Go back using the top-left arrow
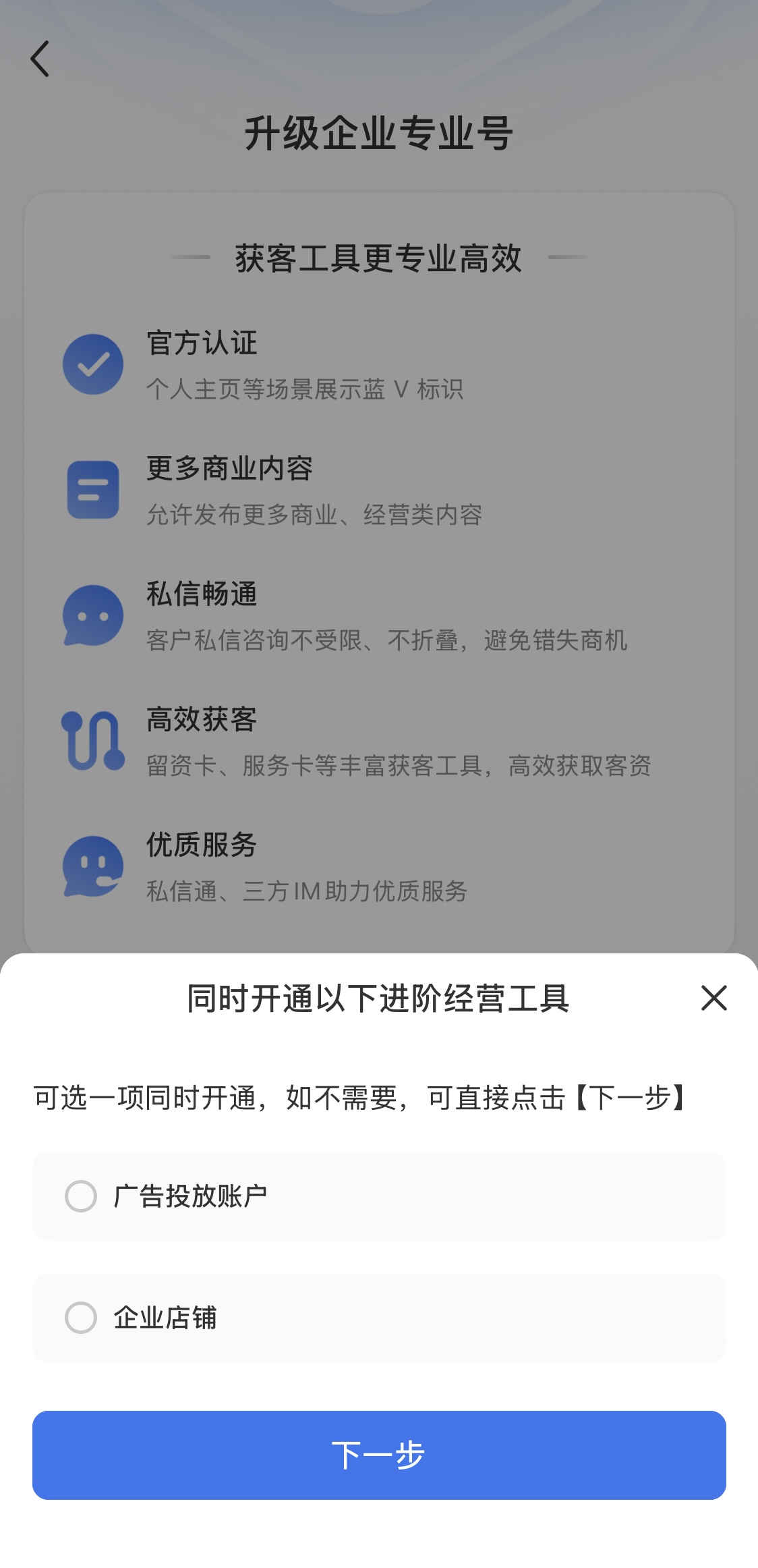 tap(40, 59)
